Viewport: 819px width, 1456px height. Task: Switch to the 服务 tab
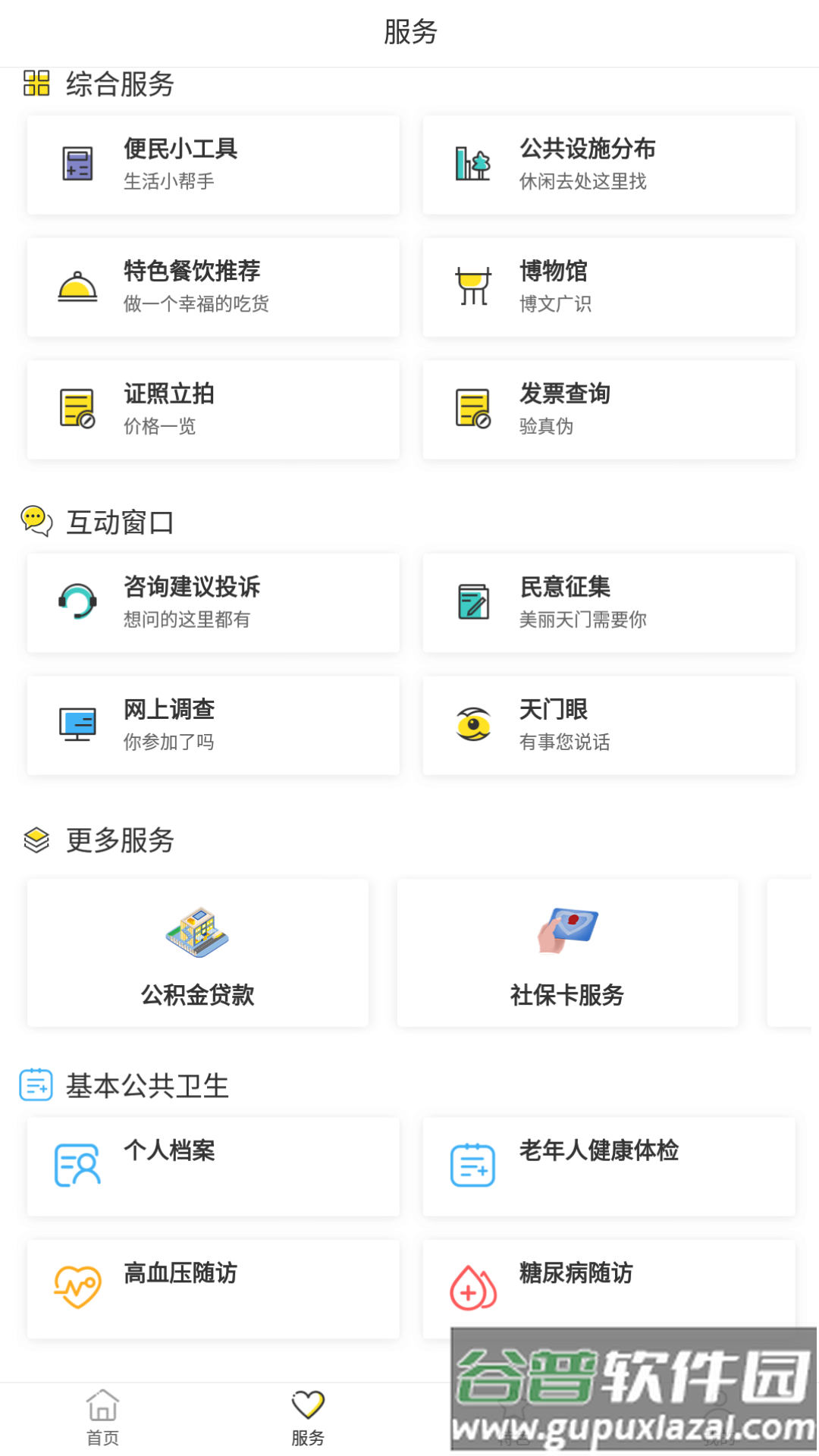click(307, 1417)
